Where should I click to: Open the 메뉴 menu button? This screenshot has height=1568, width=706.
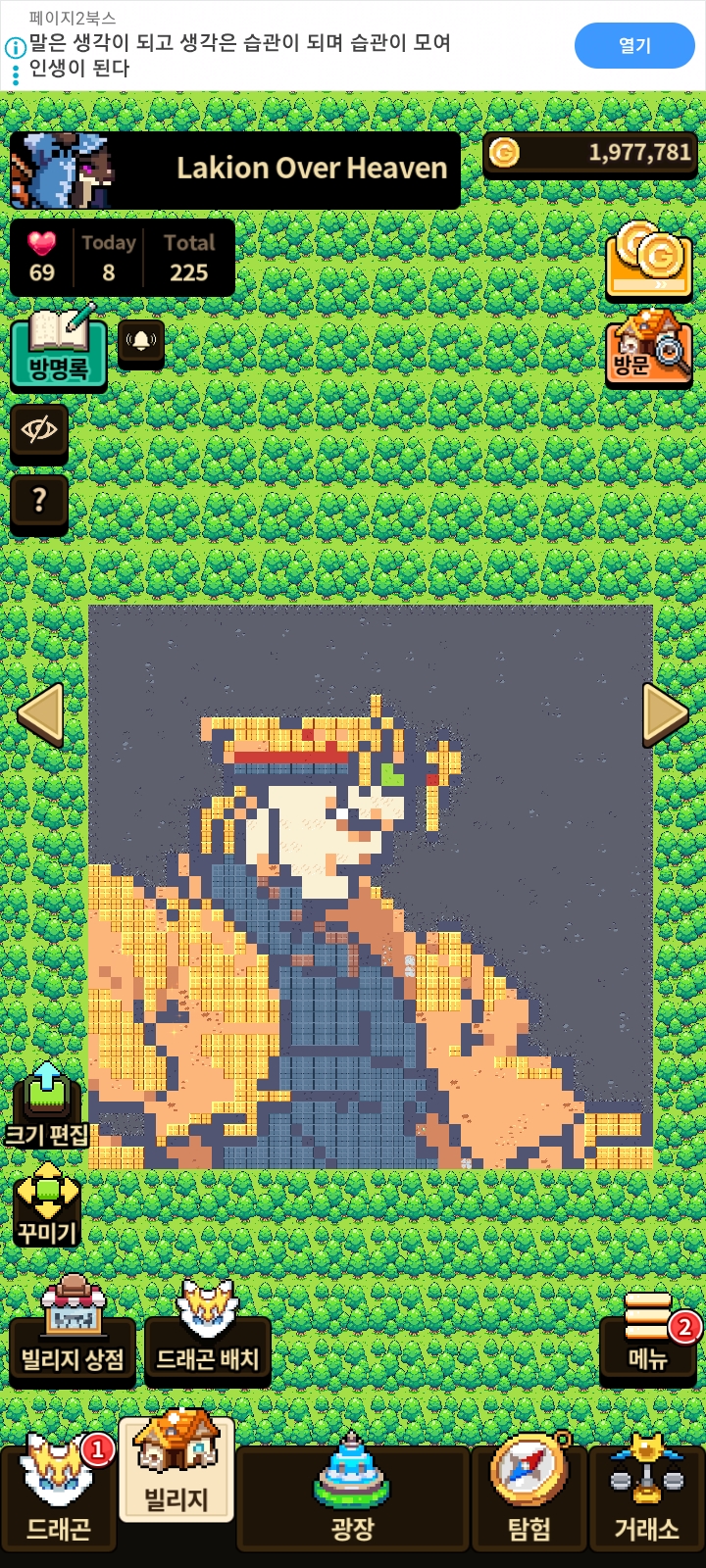648,1338
